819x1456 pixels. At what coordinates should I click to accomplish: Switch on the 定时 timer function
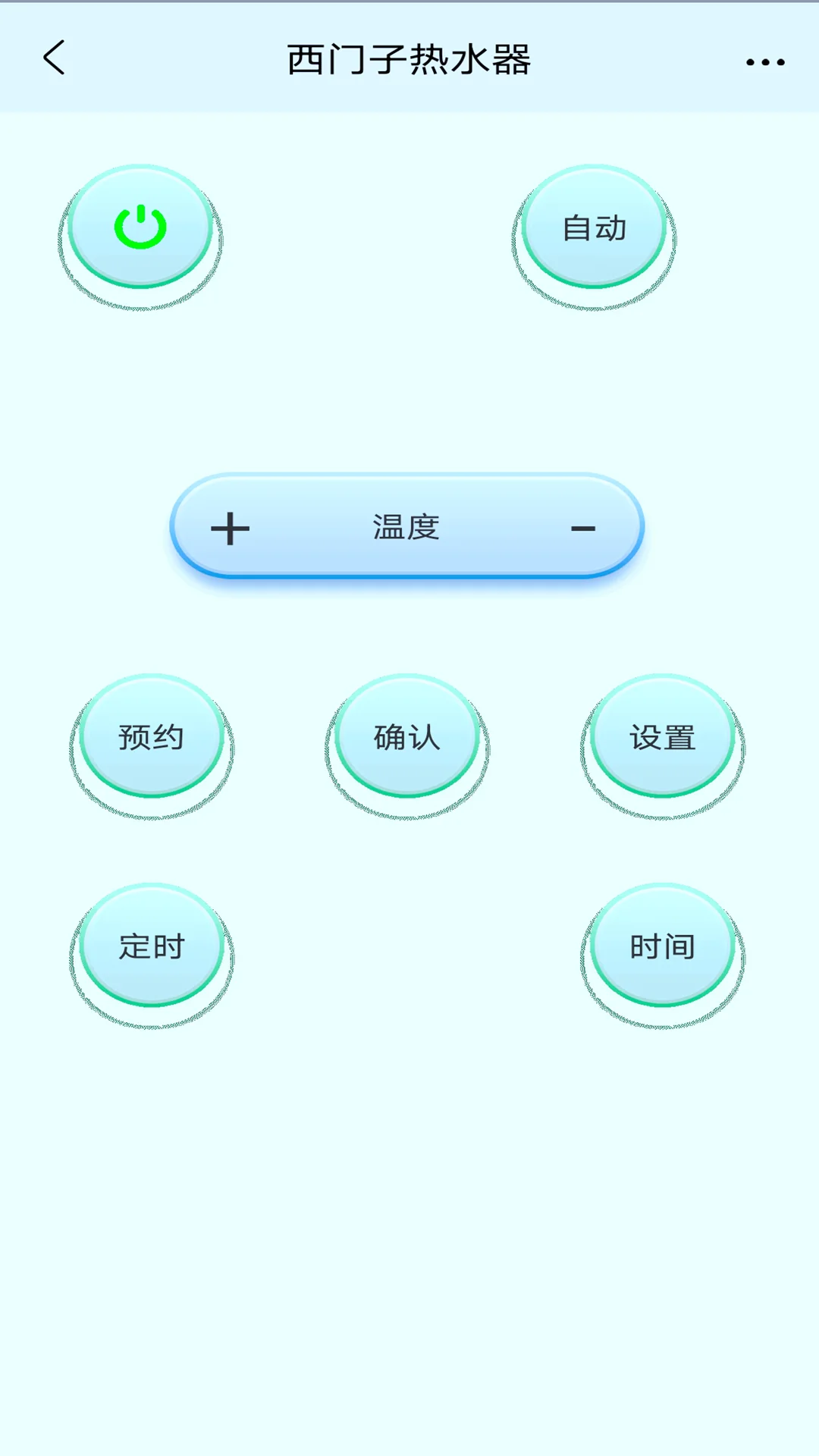point(151,946)
